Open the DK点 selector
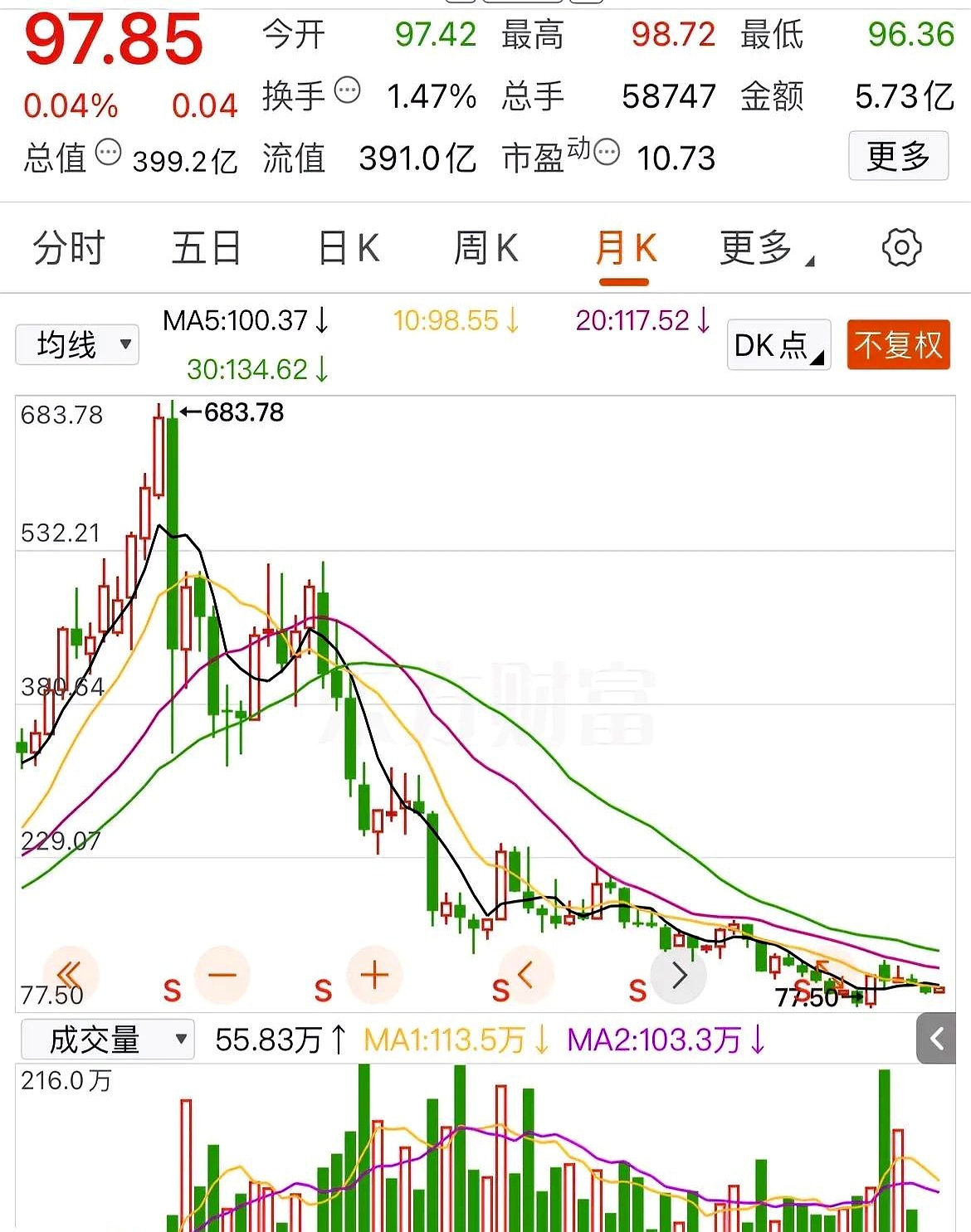The width and height of the screenshot is (971, 1232). 778,344
